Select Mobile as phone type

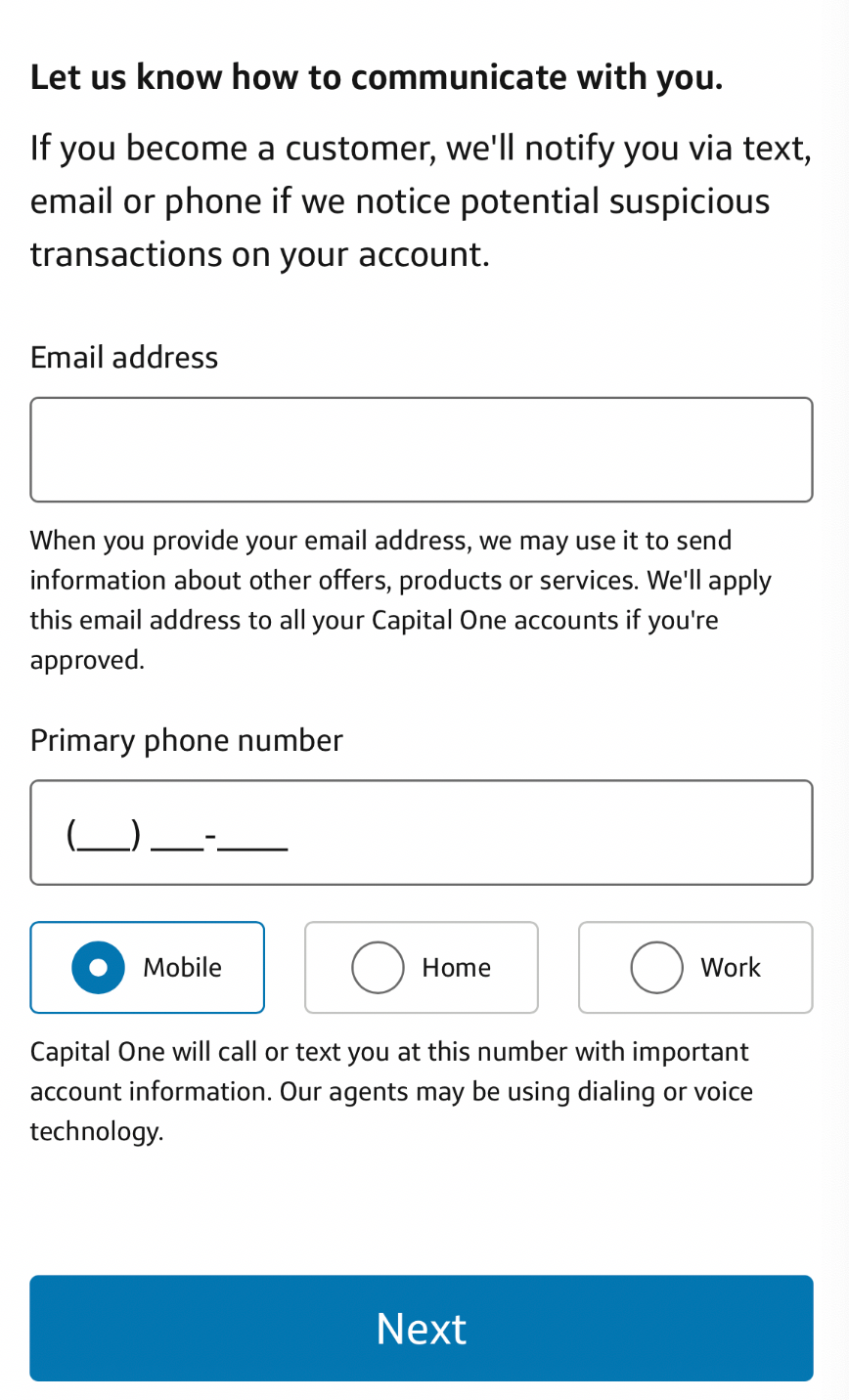[148, 968]
